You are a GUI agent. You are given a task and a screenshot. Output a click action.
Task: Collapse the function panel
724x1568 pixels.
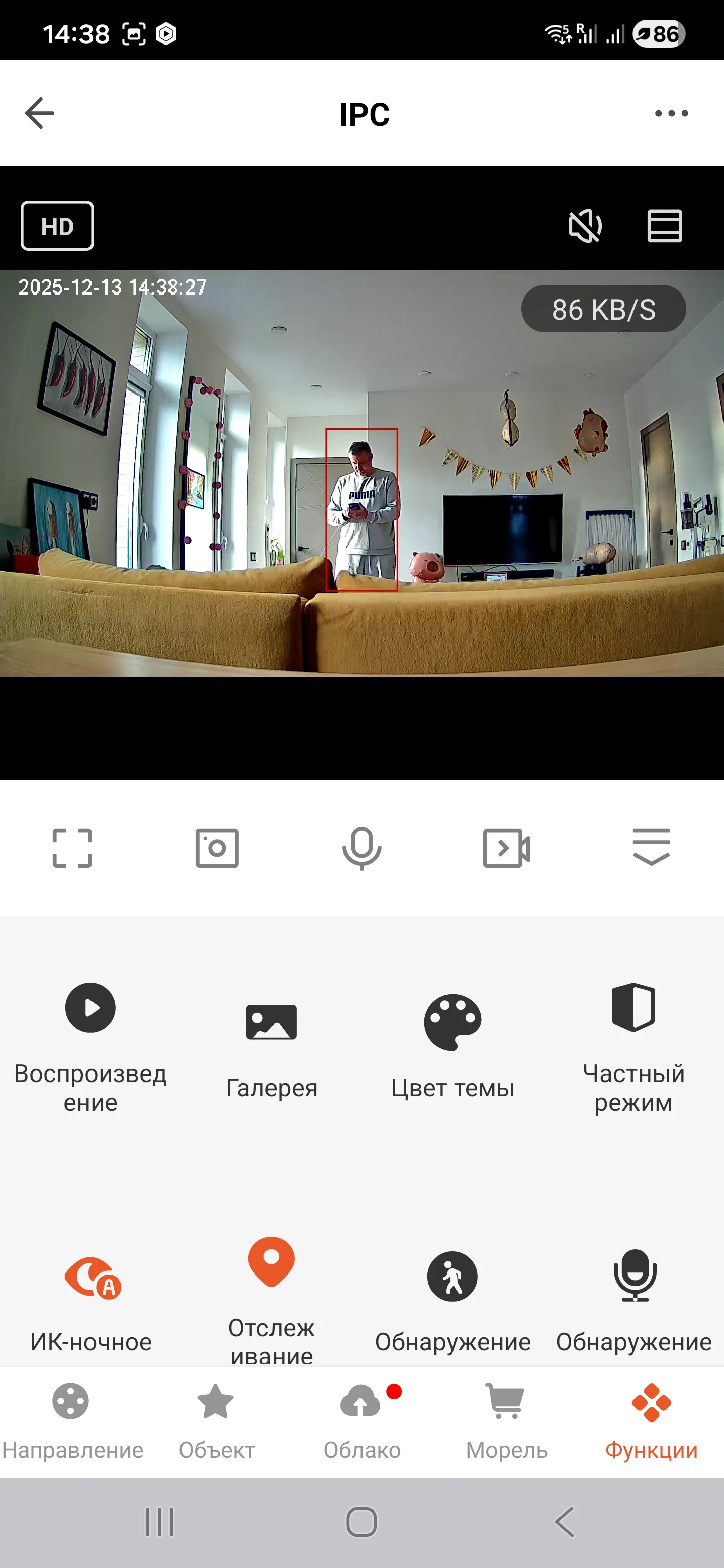click(651, 847)
